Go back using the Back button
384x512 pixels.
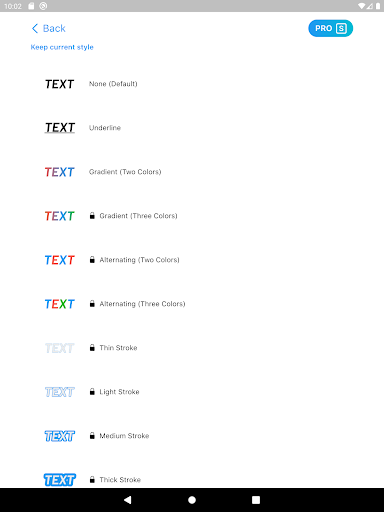click(x=48, y=28)
